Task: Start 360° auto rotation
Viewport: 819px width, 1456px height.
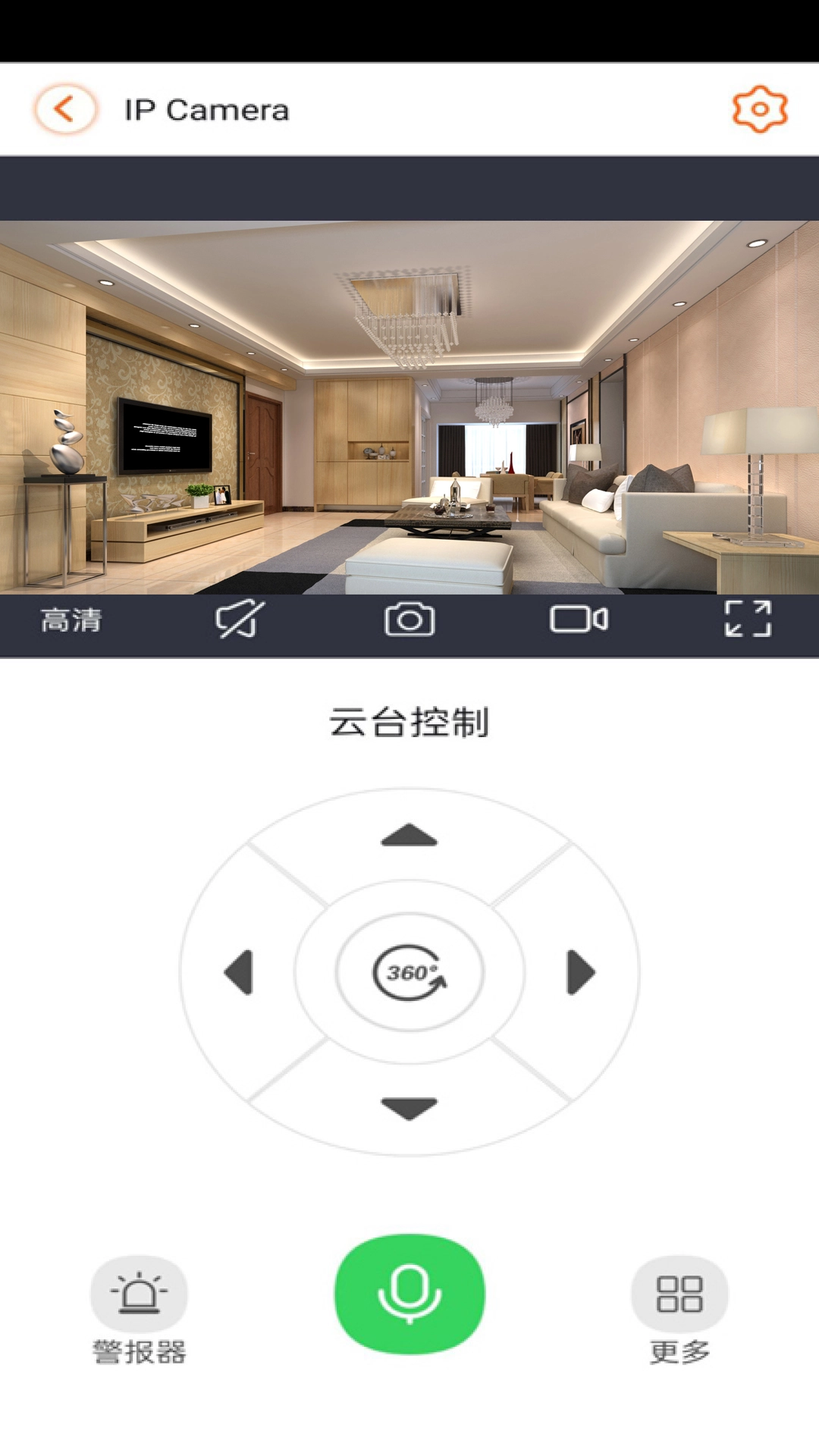Action: 409,972
